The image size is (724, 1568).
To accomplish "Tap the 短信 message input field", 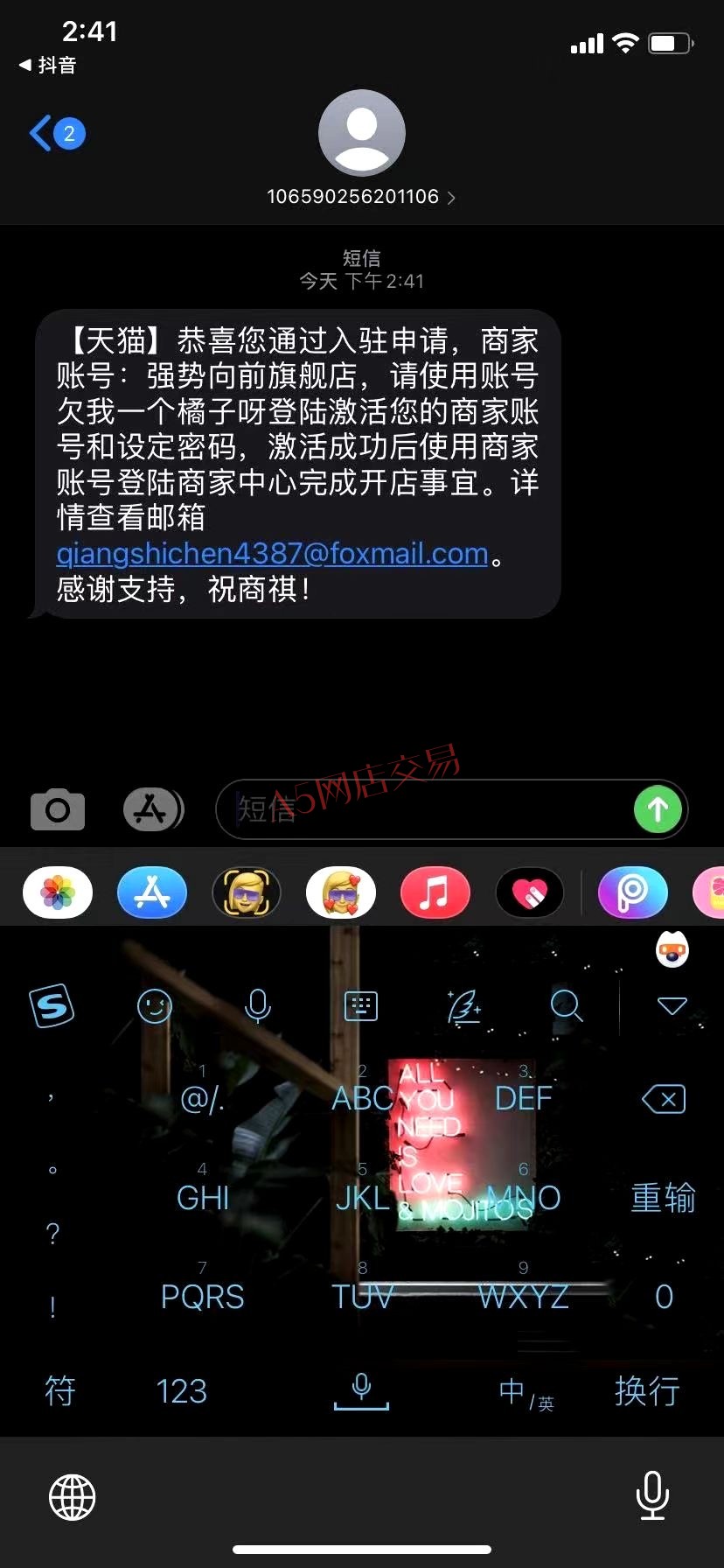I will 428,809.
